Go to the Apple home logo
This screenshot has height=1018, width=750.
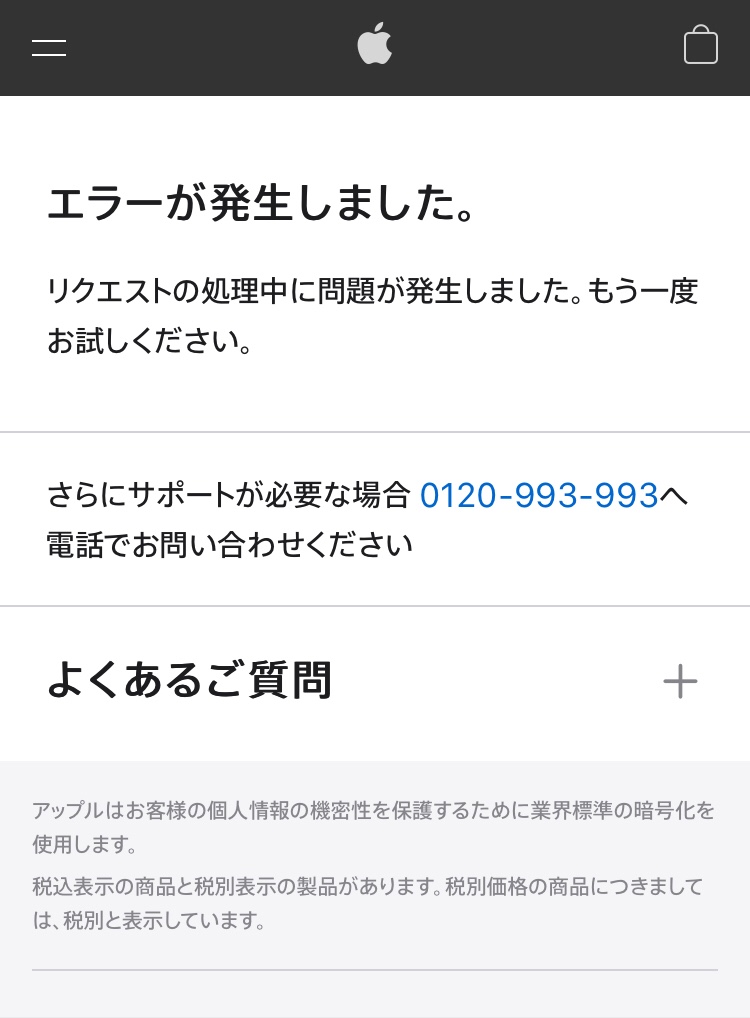(375, 45)
